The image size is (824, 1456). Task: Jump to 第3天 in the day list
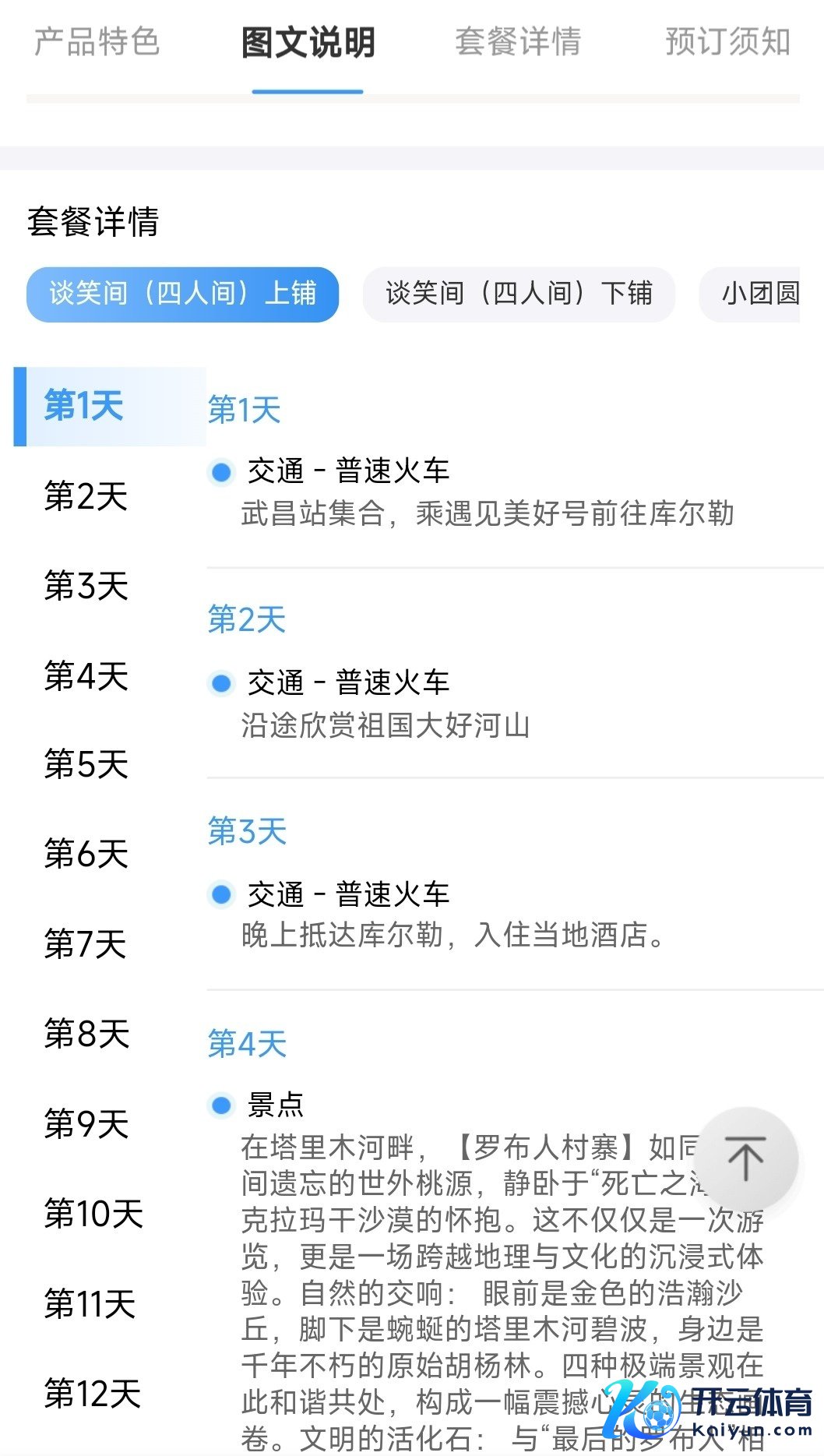point(86,586)
